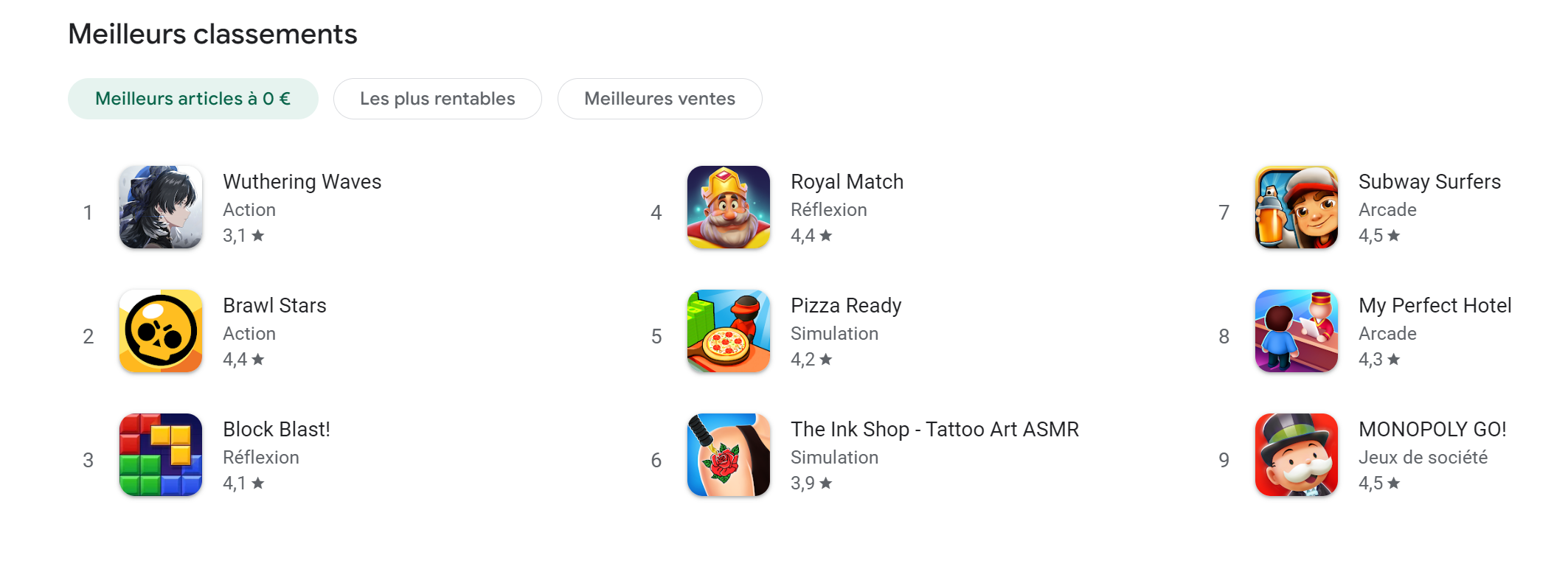Open My Perfect Hotel listing
The image size is (1568, 569).
point(1435,306)
